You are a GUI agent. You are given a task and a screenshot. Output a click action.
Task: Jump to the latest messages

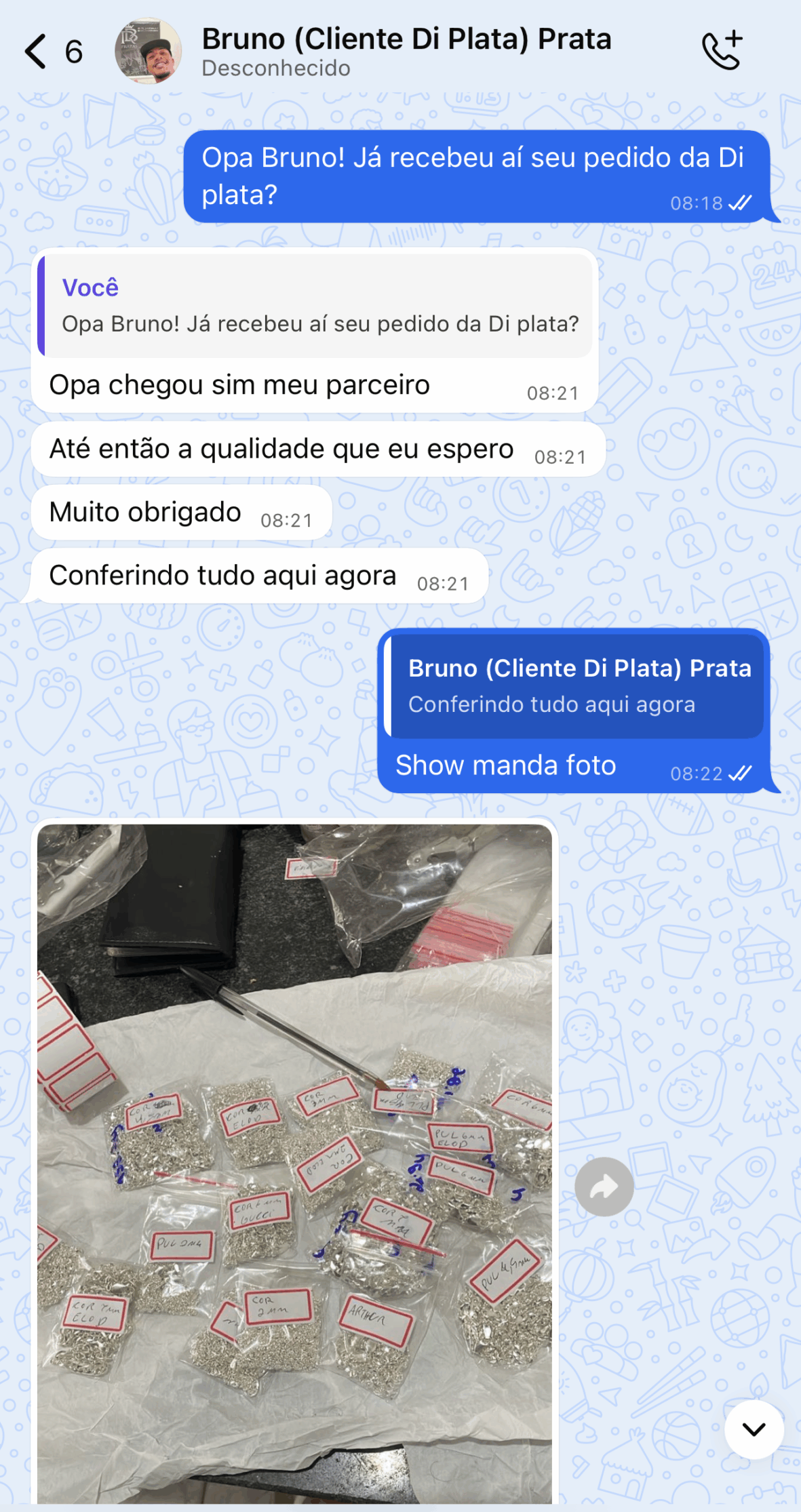coord(754,1429)
